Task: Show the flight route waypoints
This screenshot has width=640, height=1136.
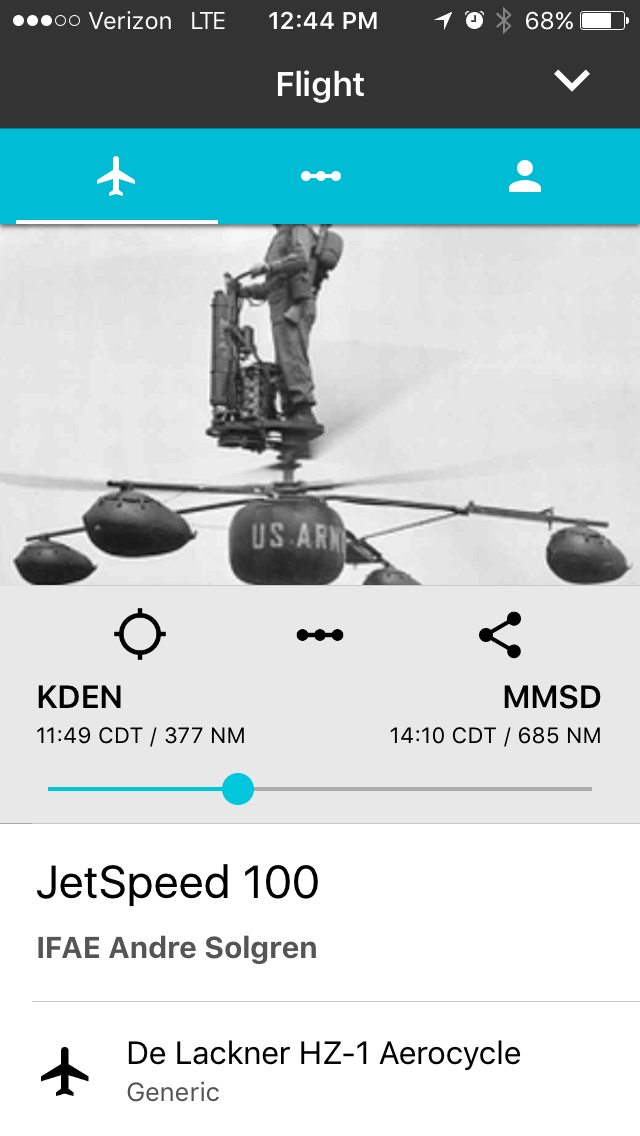Action: click(x=320, y=634)
